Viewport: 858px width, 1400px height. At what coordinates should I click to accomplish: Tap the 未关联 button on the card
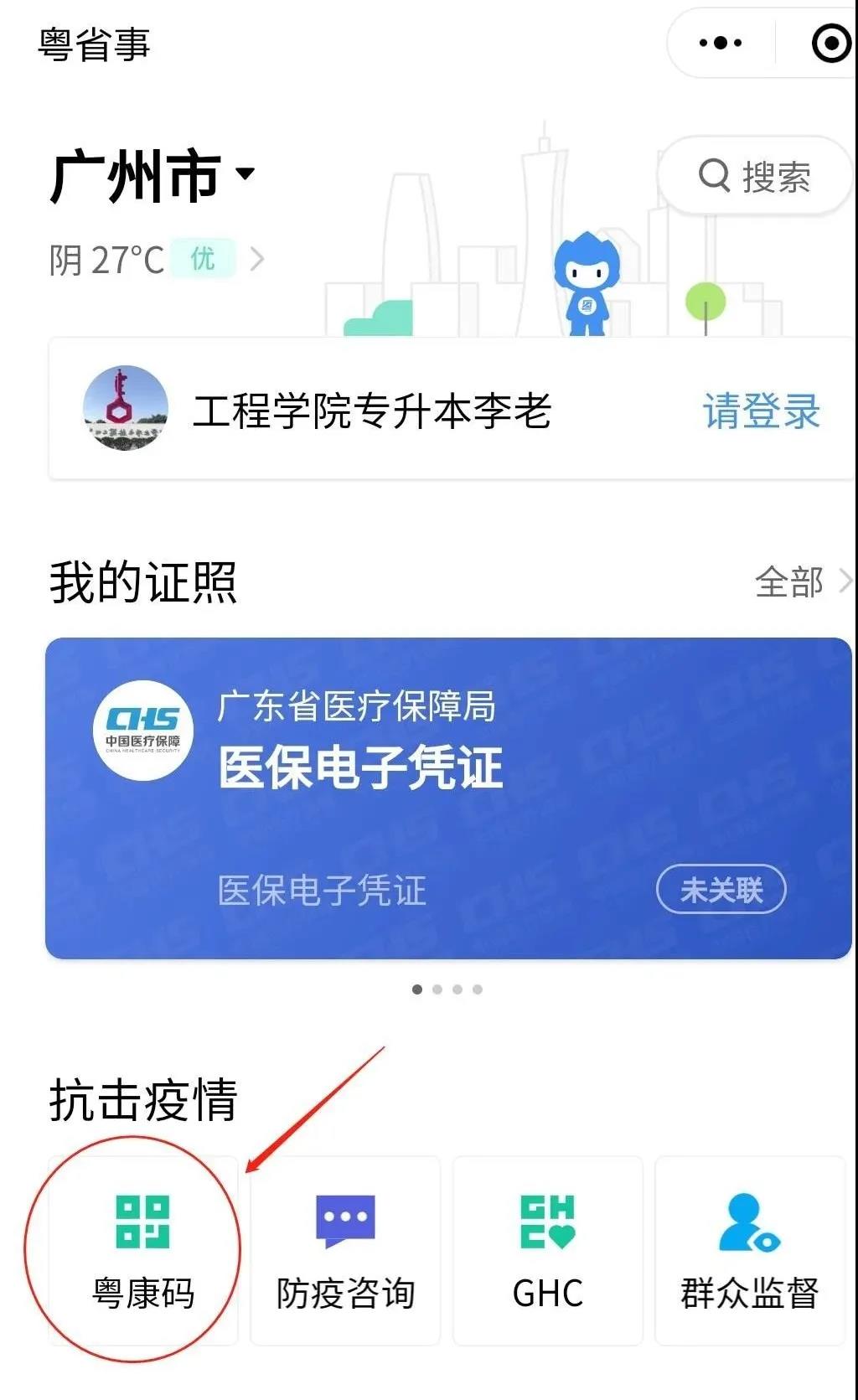pos(721,890)
